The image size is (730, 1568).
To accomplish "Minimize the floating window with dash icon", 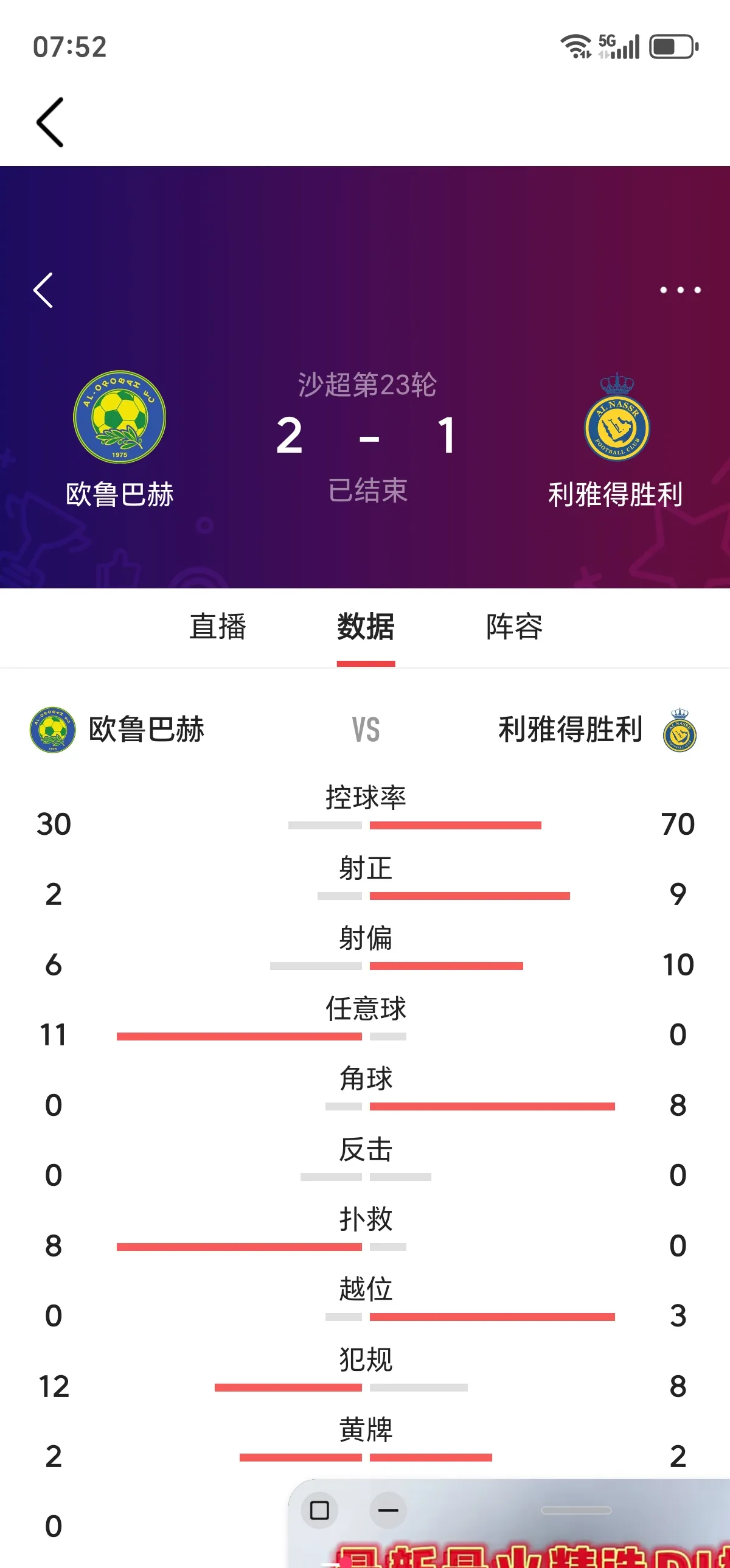I will [388, 1510].
